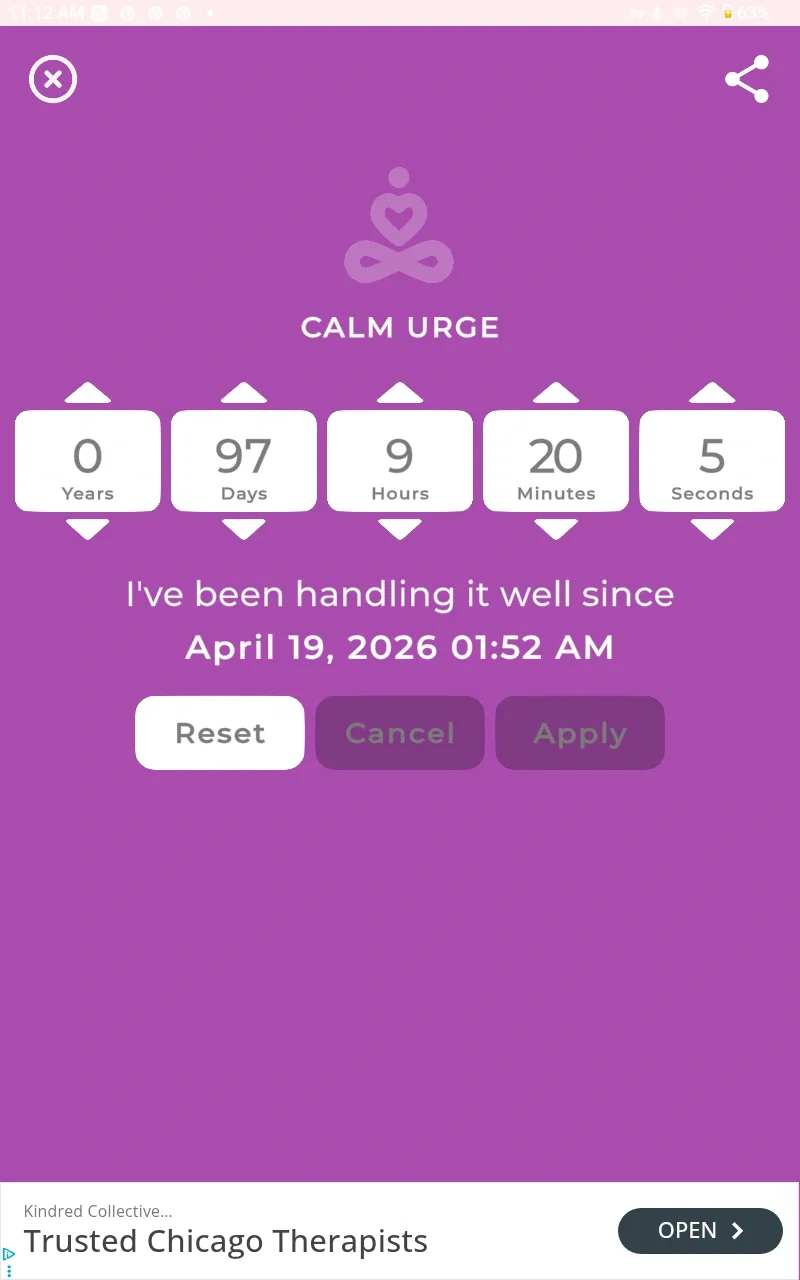This screenshot has width=800, height=1280.
Task: Open the Trusted Chicago Therapists ad
Action: (x=700, y=1231)
